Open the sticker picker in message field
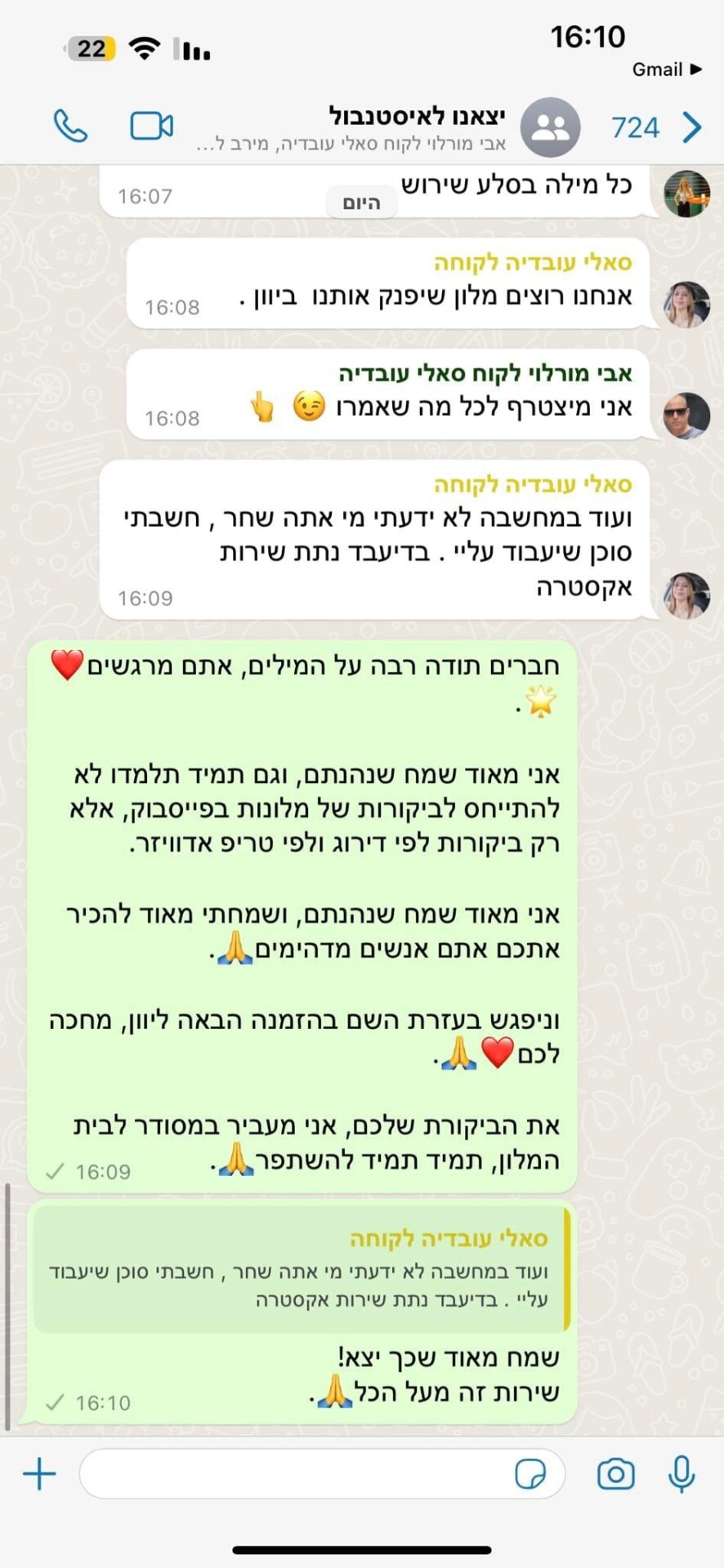 pos(530,1474)
